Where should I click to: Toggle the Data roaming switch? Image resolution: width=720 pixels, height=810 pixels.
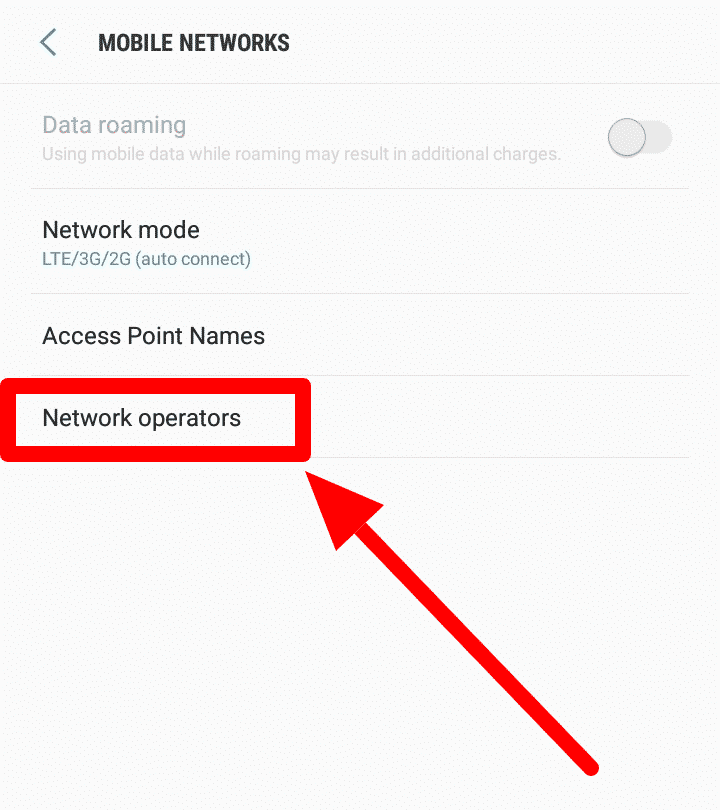(639, 138)
